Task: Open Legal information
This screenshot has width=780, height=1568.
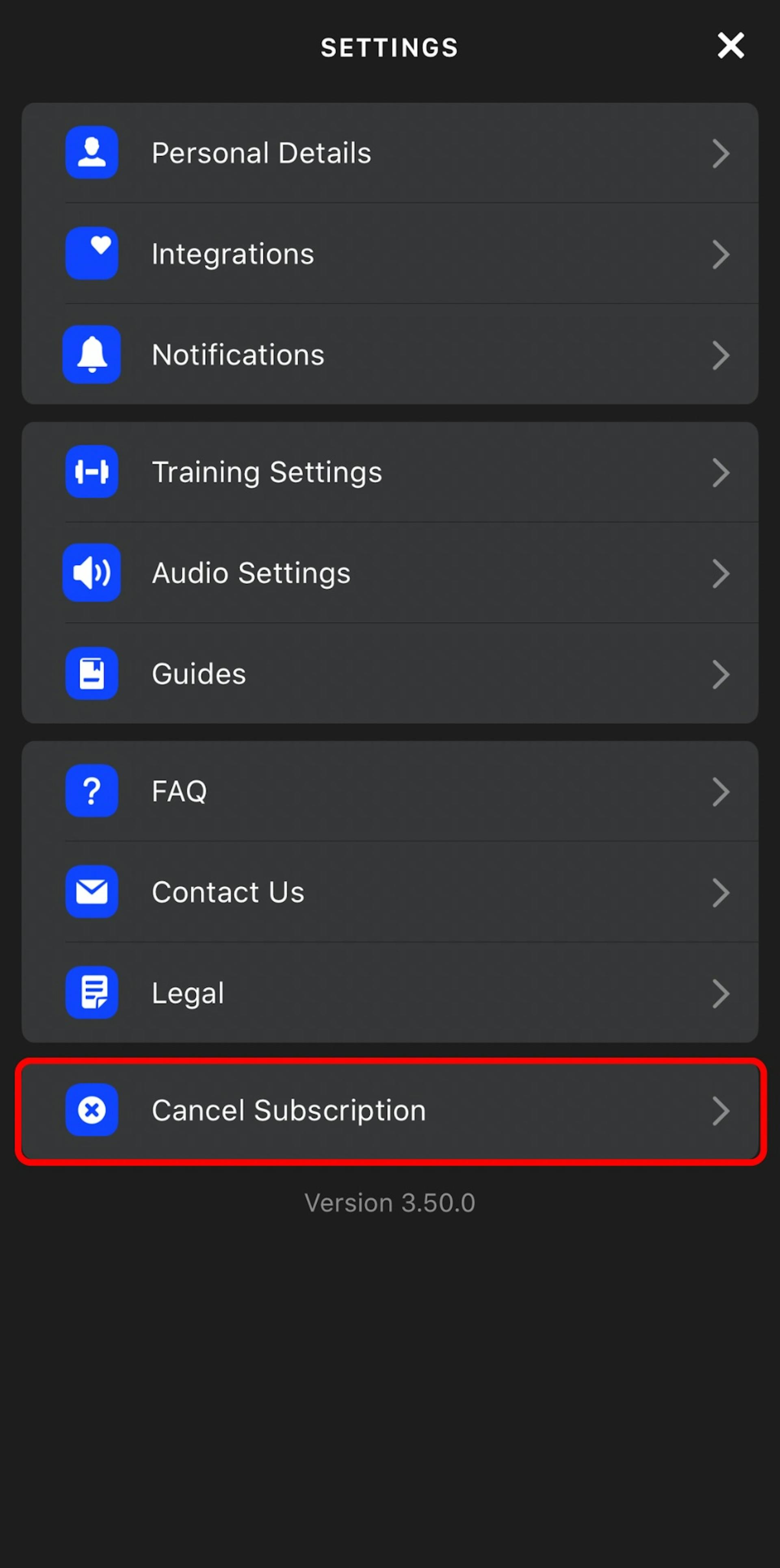Action: (390, 993)
